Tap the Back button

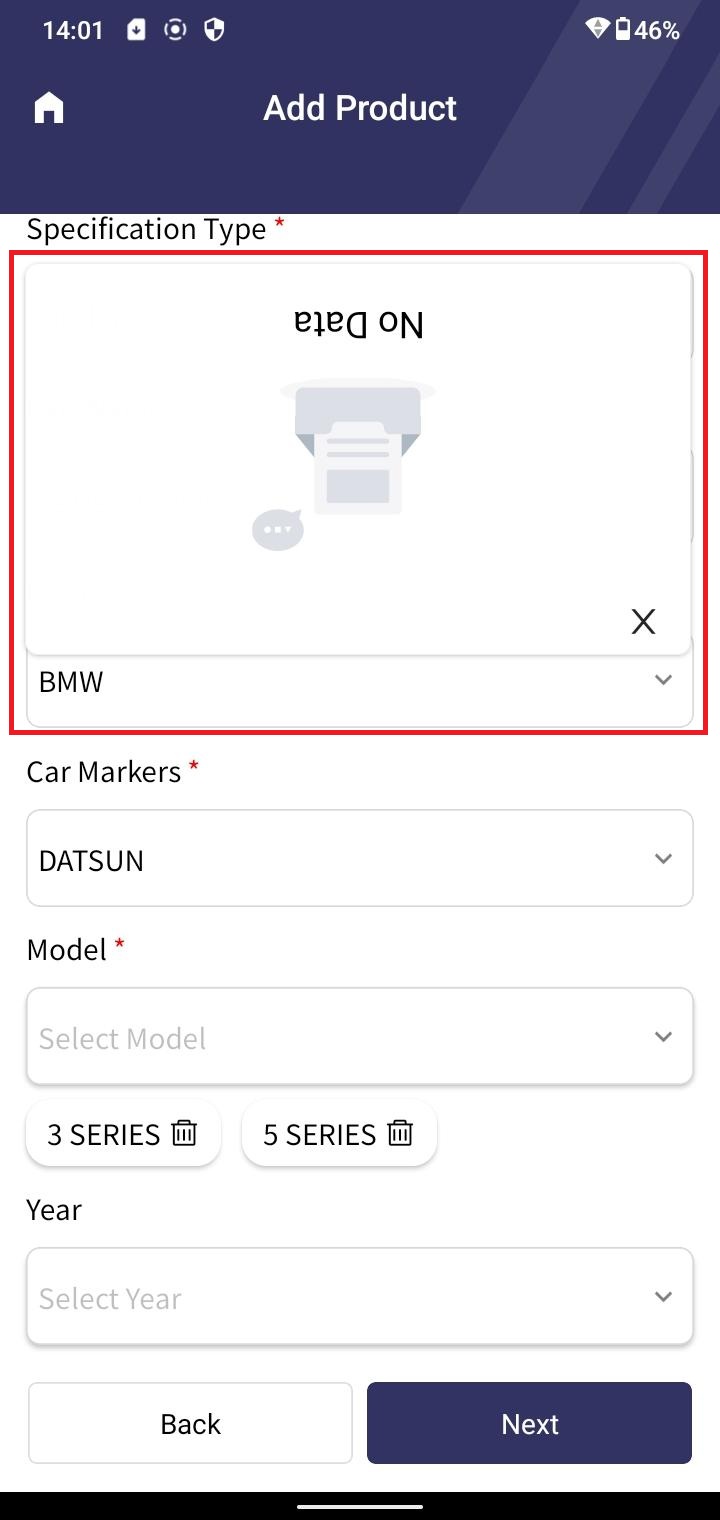190,1423
